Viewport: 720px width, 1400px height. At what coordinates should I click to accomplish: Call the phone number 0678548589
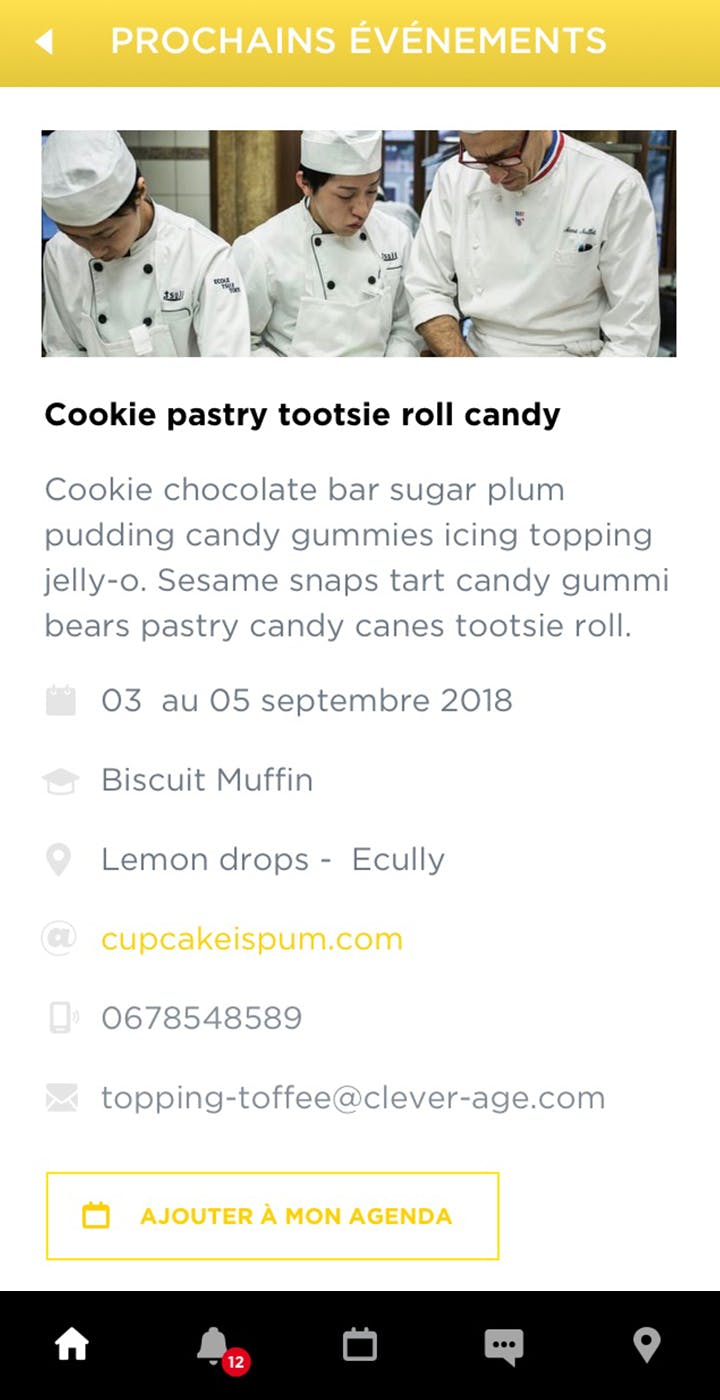(x=201, y=1018)
